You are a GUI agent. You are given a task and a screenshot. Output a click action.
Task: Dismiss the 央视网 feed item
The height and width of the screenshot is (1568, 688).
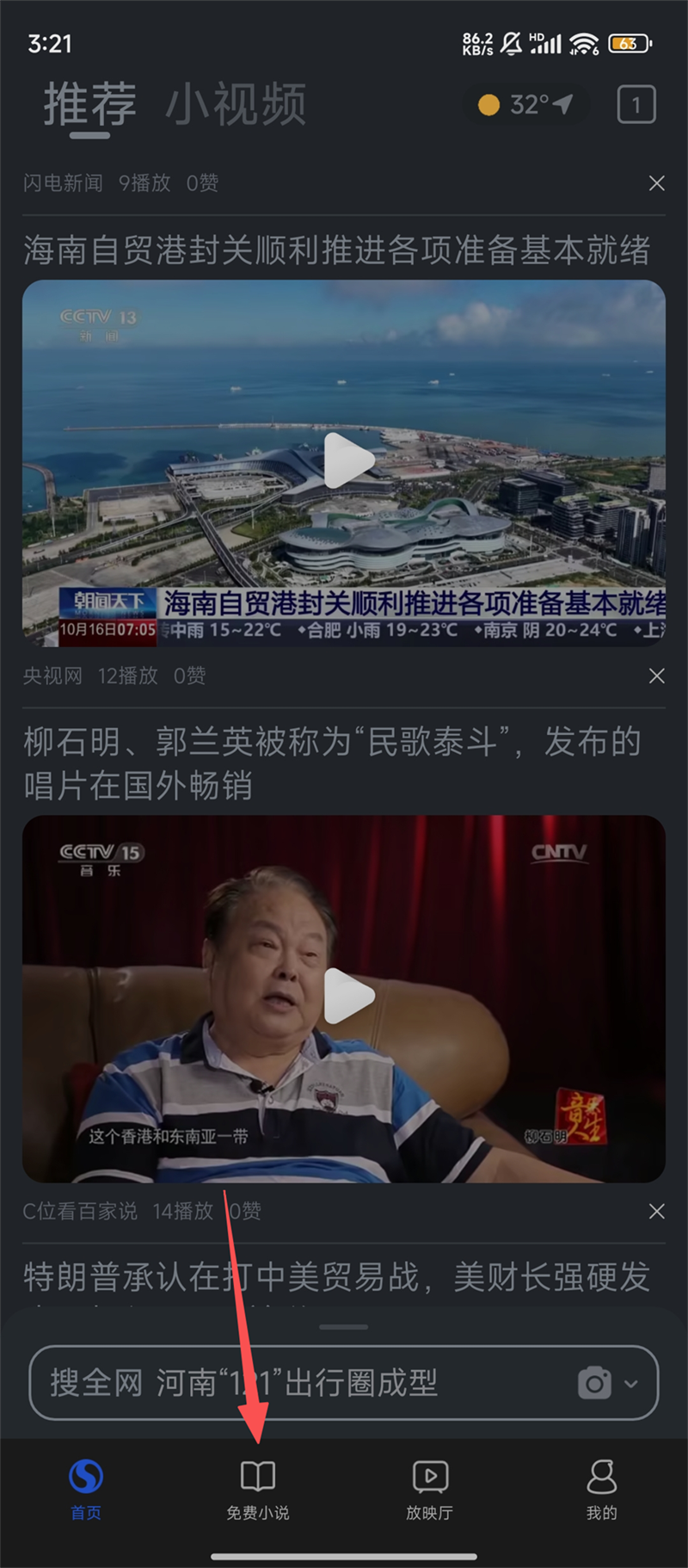coord(657,676)
